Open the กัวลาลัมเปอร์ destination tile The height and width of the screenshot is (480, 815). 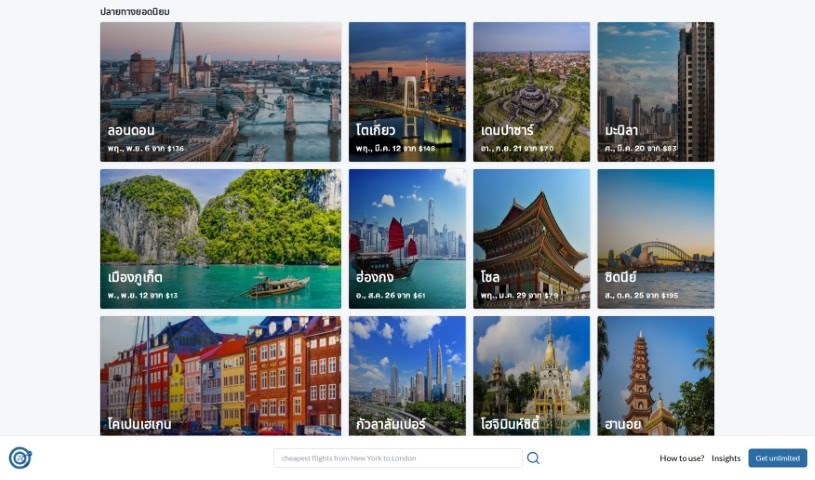coord(407,375)
